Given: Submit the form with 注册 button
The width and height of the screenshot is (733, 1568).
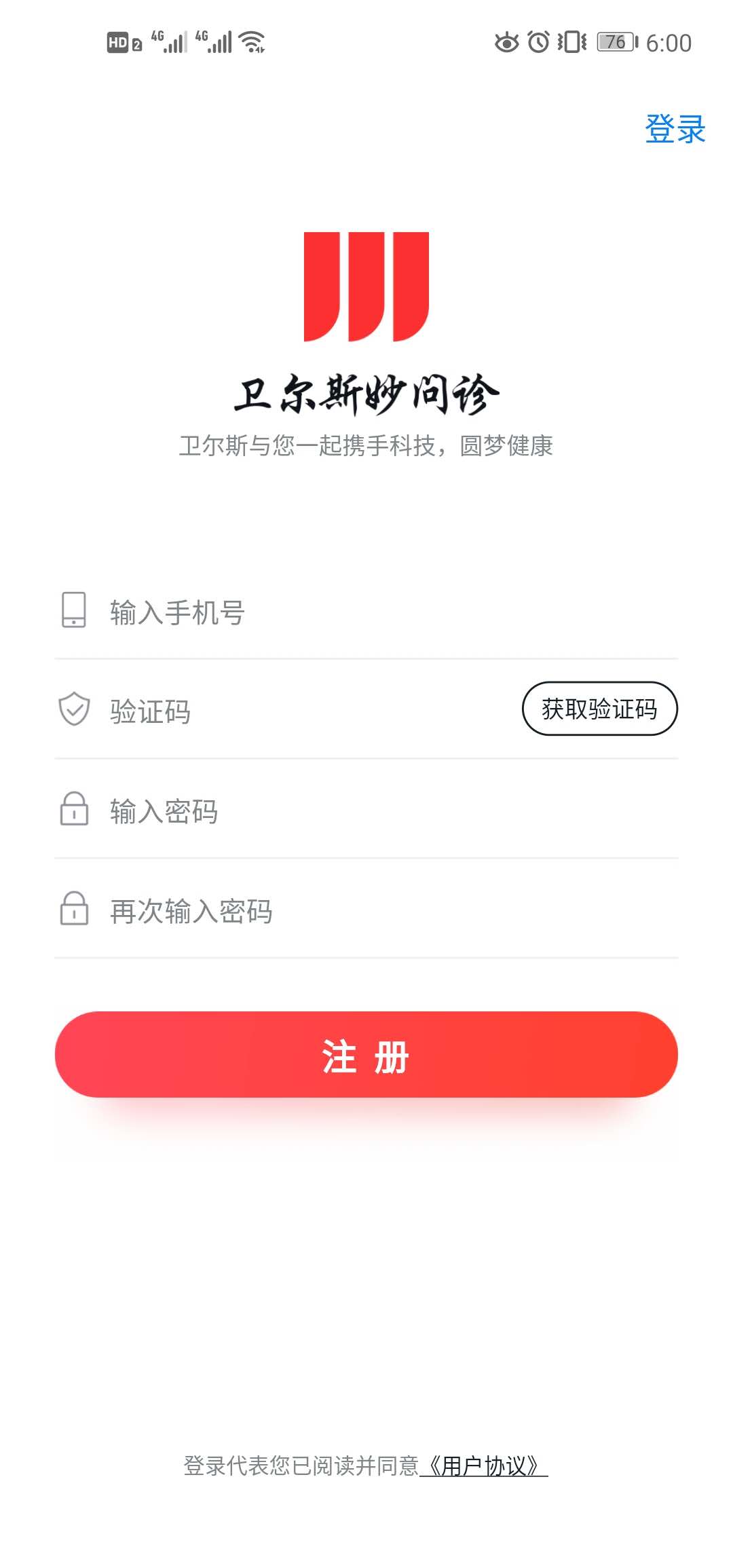Looking at the screenshot, I should pyautogui.click(x=366, y=1055).
